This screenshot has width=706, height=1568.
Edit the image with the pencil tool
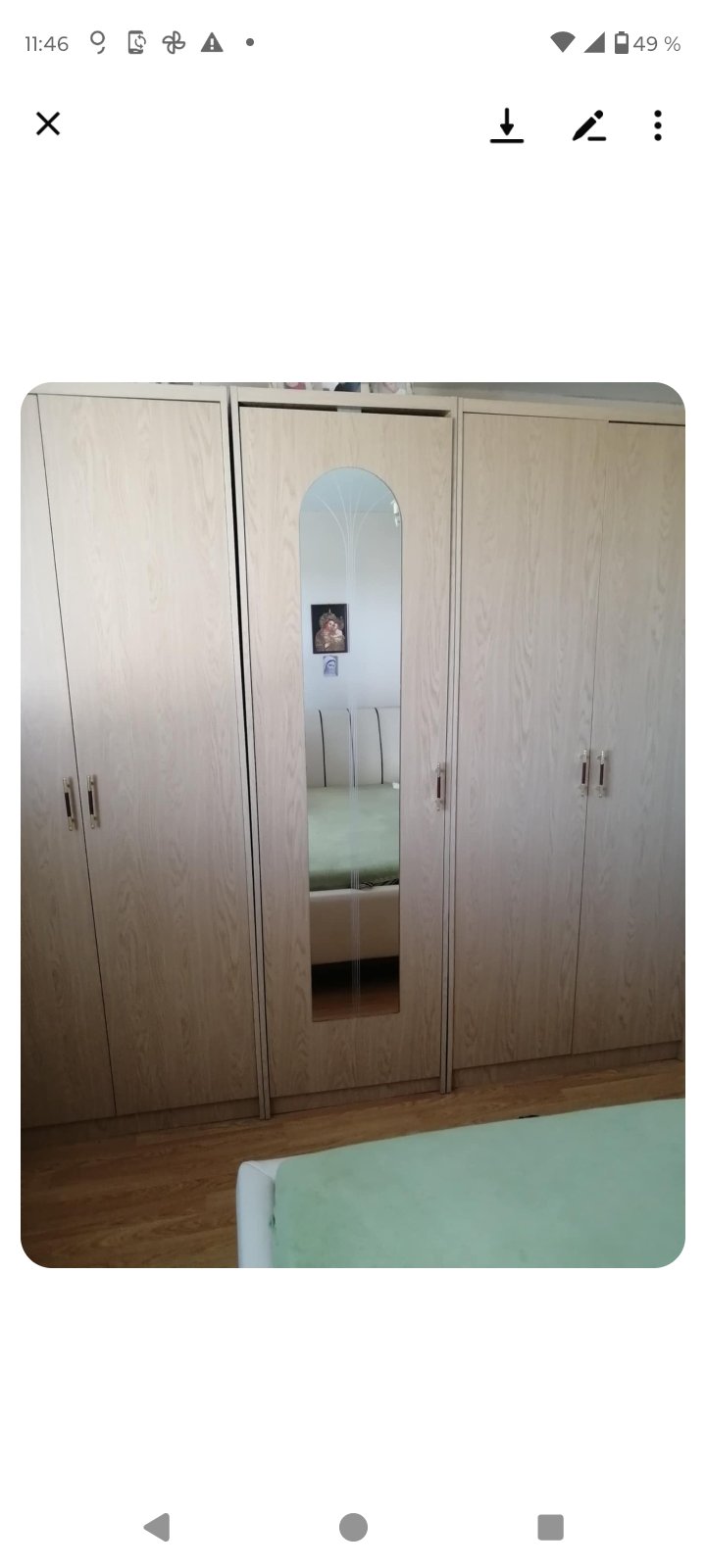coord(588,125)
